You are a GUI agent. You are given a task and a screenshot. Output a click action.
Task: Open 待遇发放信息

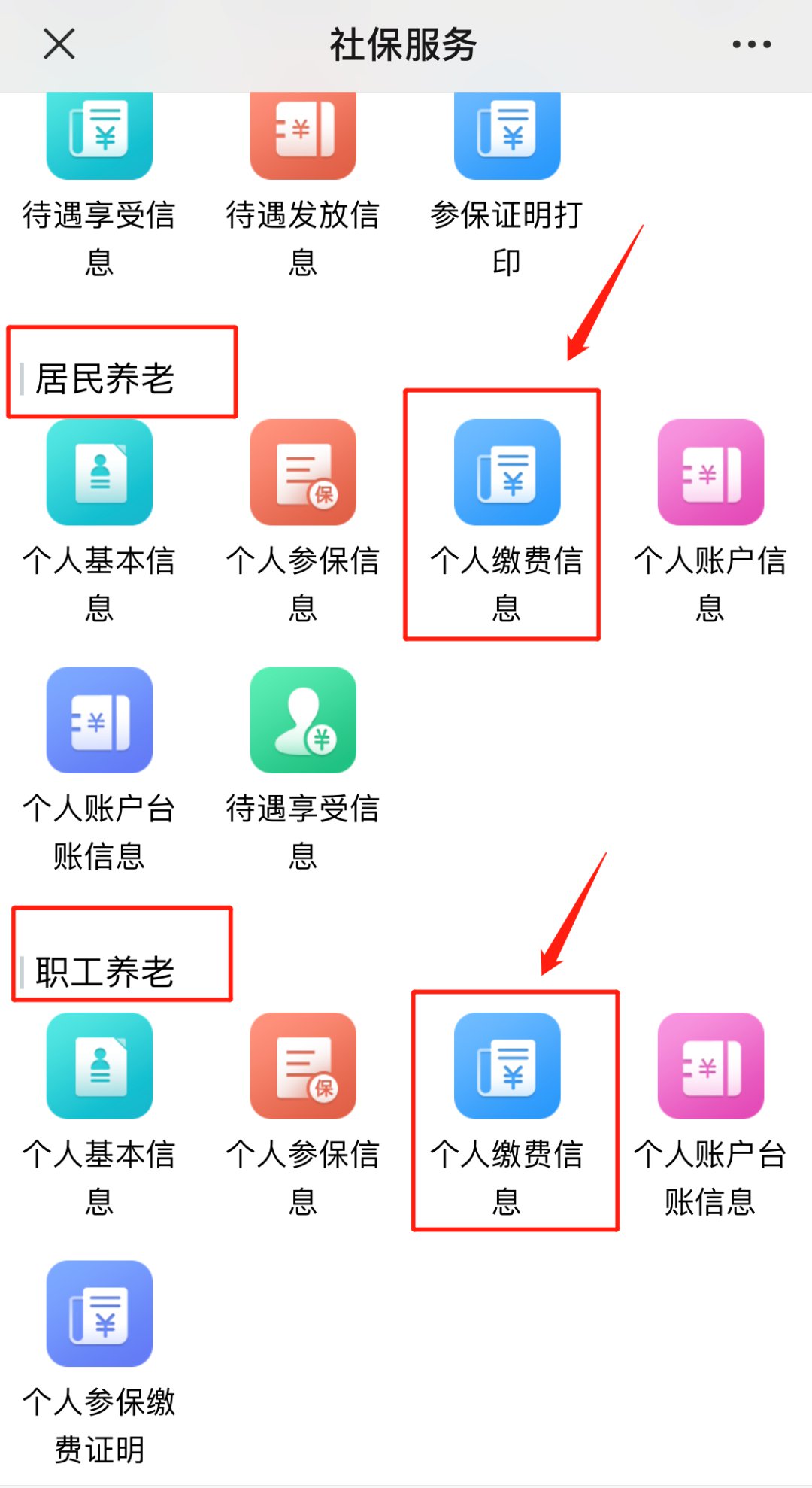point(303,143)
